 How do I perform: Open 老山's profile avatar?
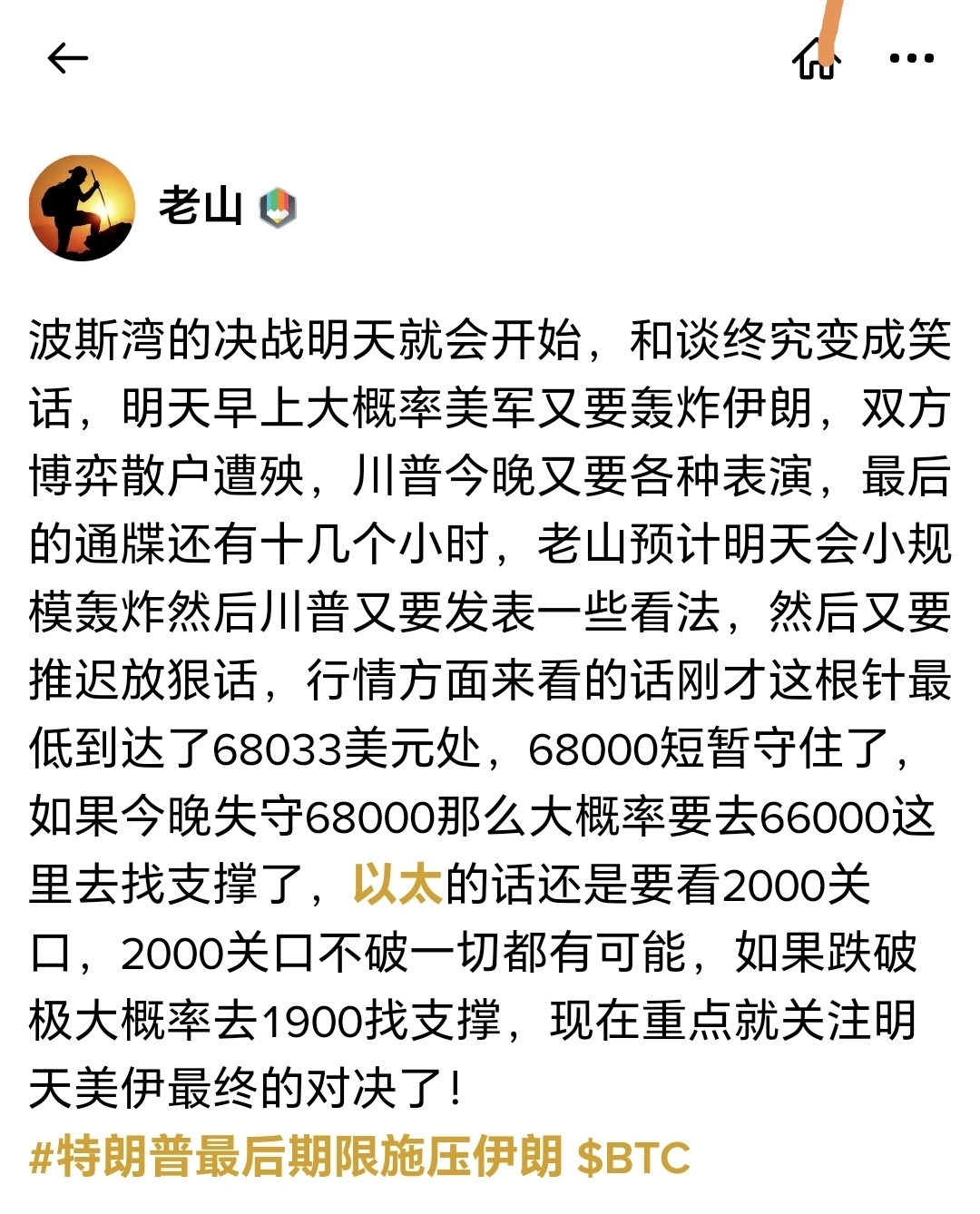coord(82,208)
